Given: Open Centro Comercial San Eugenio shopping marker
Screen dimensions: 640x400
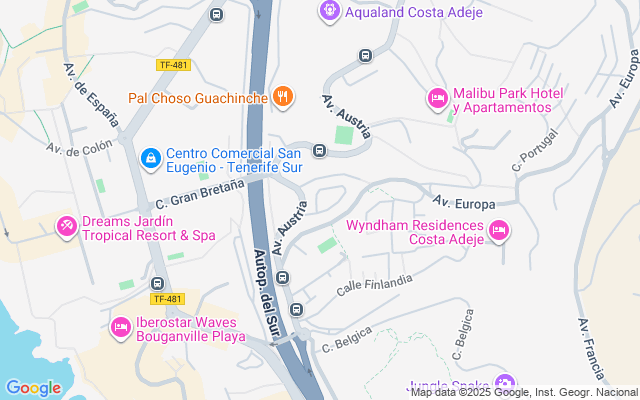Looking at the screenshot, I should click(x=150, y=158).
